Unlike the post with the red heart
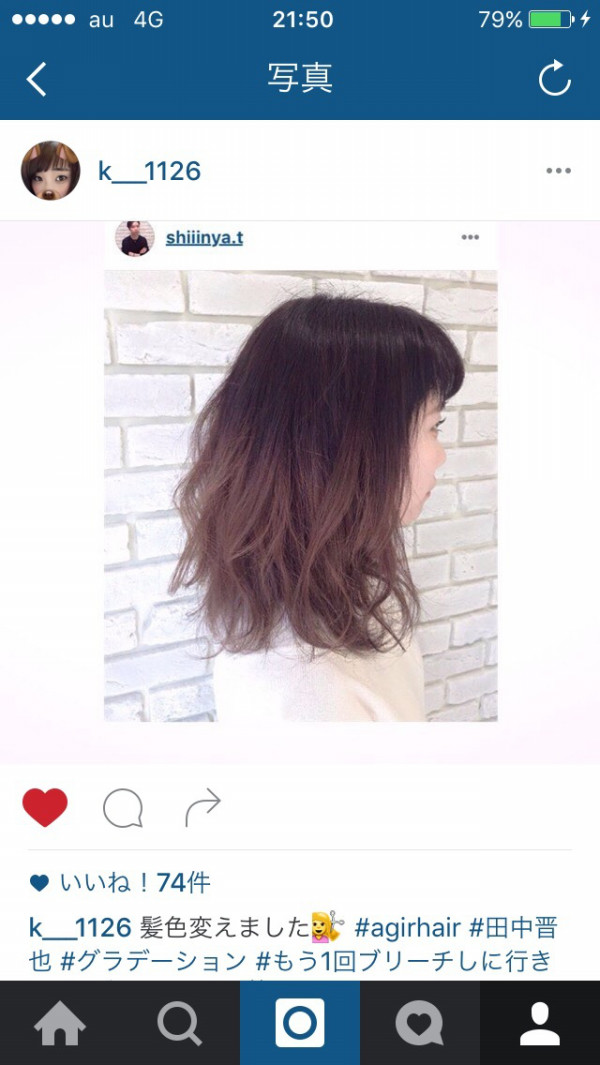600x1065 pixels. click(45, 807)
